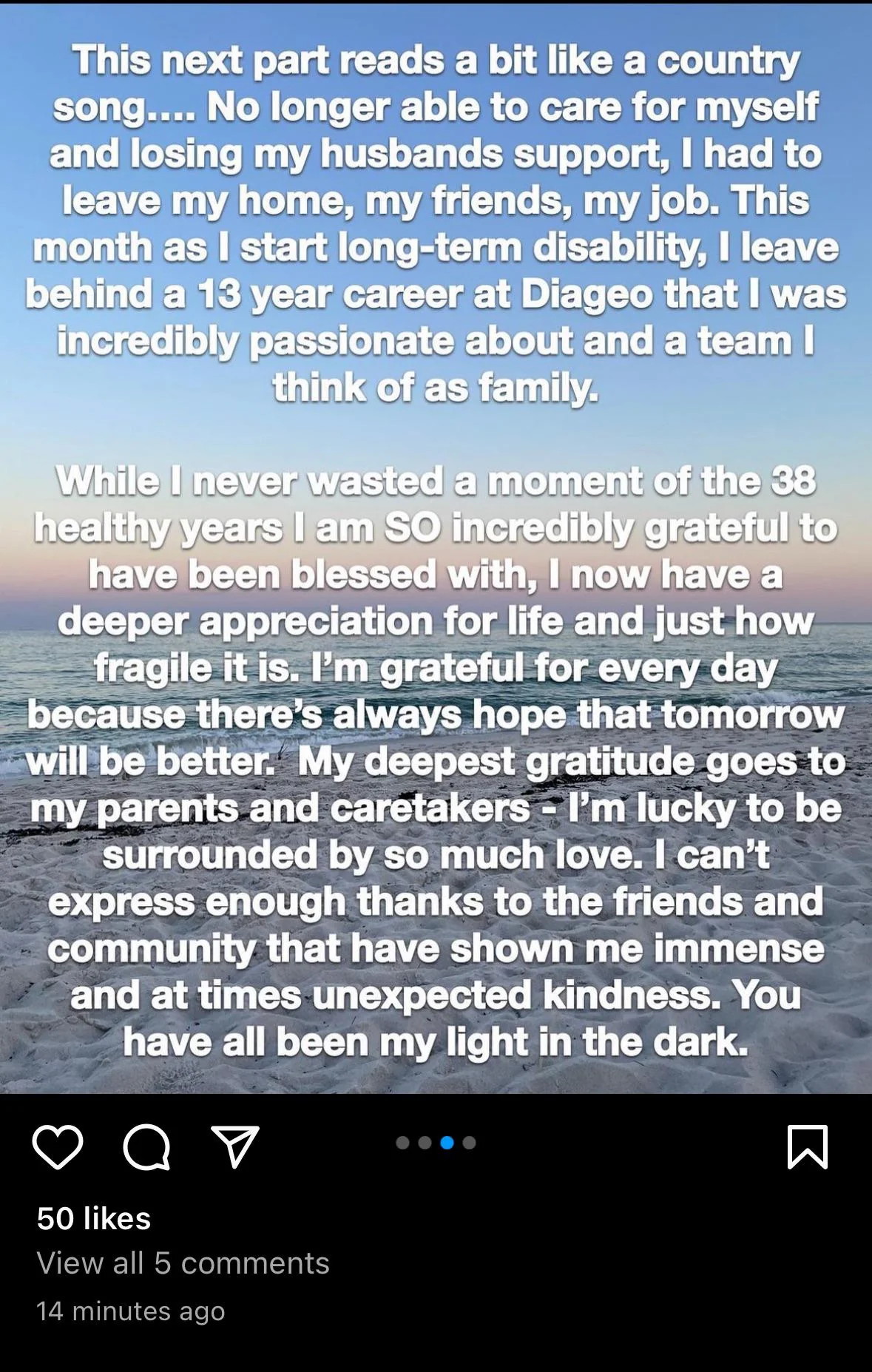This screenshot has height=1372, width=872.
Task: Save the post with the bookmark icon
Action: (x=807, y=1147)
